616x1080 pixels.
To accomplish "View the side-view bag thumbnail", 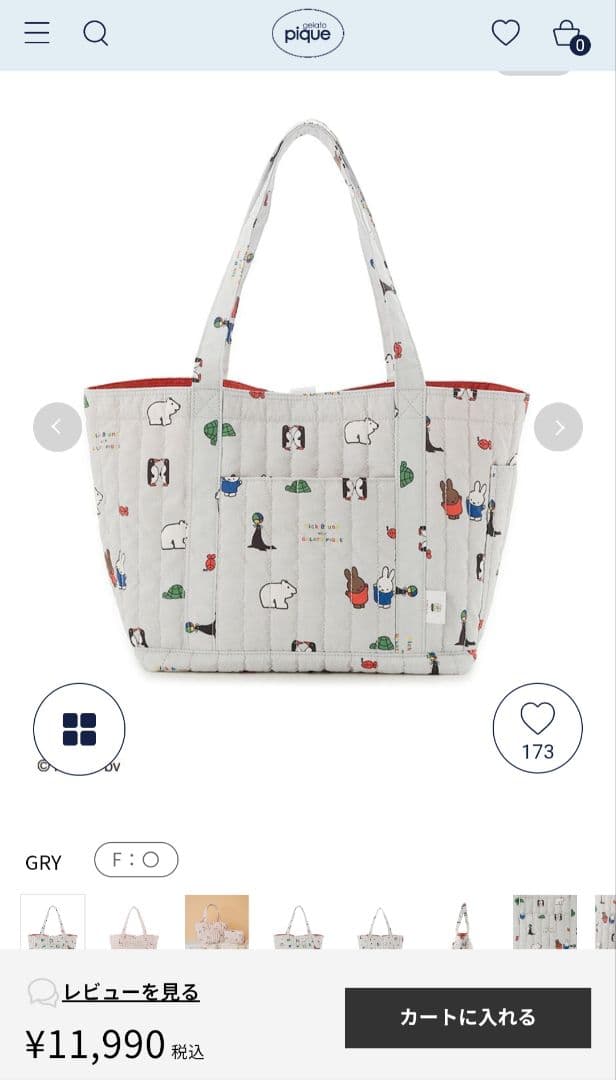I will pyautogui.click(x=463, y=923).
